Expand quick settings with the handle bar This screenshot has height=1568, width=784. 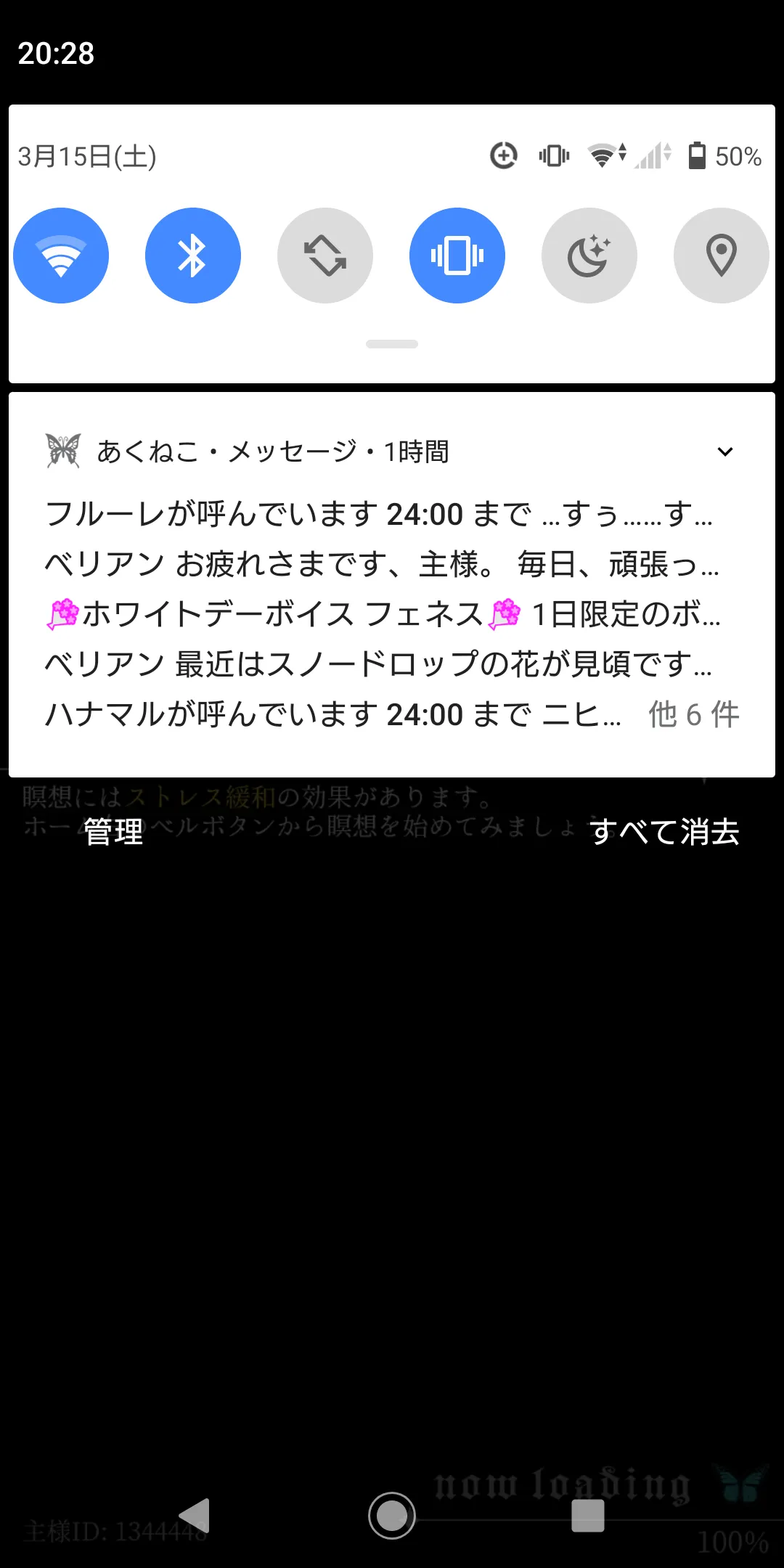coord(392,344)
